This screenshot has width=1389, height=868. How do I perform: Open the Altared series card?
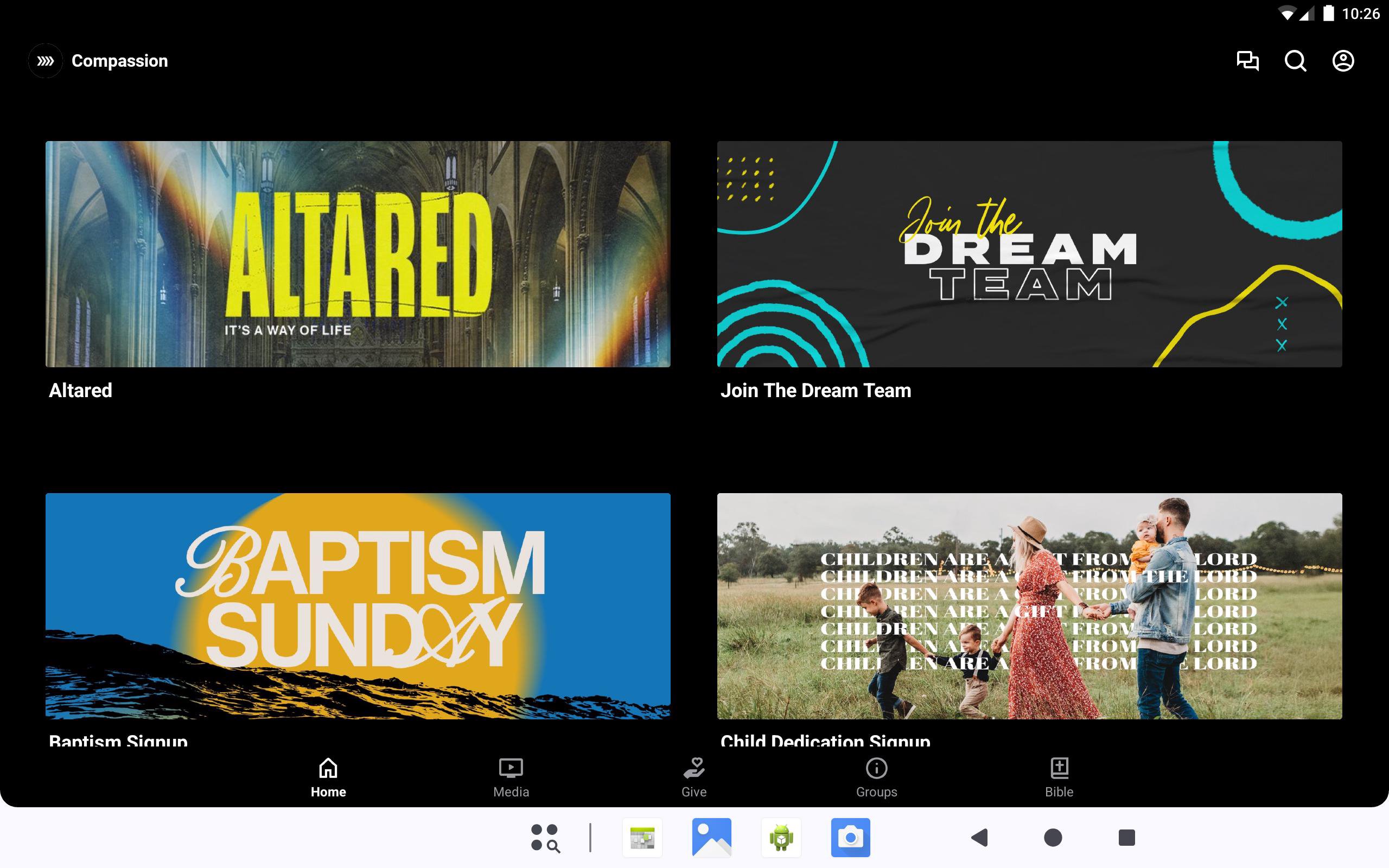[358, 254]
